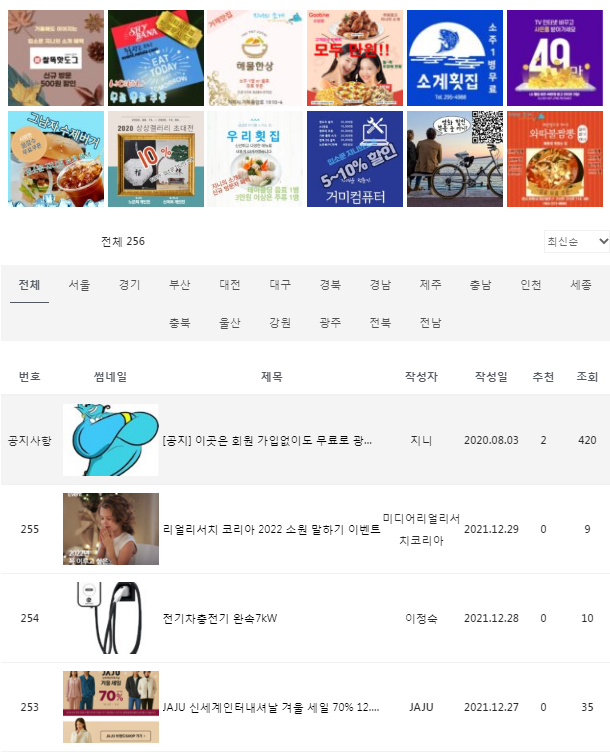Select the 전체 region tab
610x756 pixels.
point(29,284)
